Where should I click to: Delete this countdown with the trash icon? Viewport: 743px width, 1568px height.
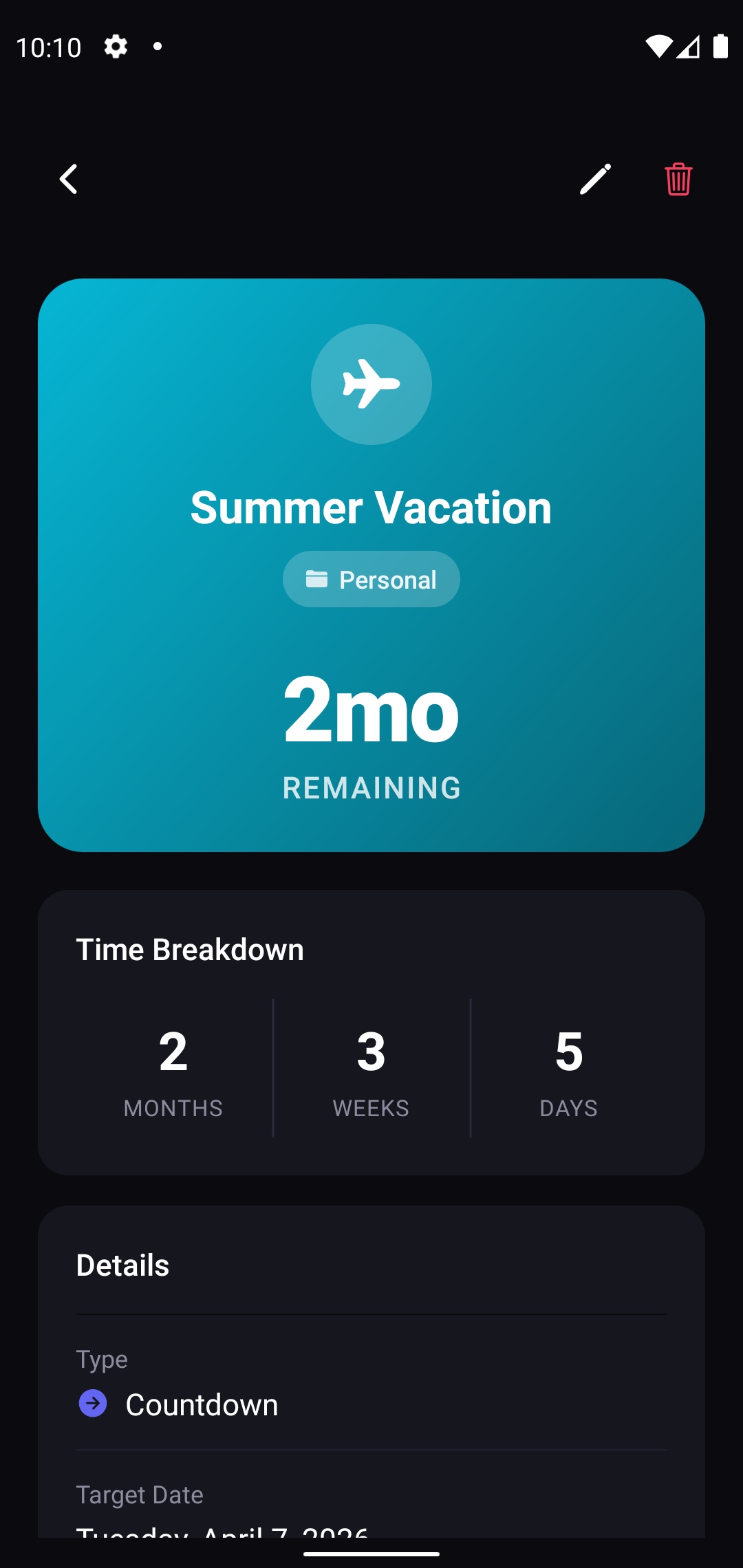click(678, 179)
